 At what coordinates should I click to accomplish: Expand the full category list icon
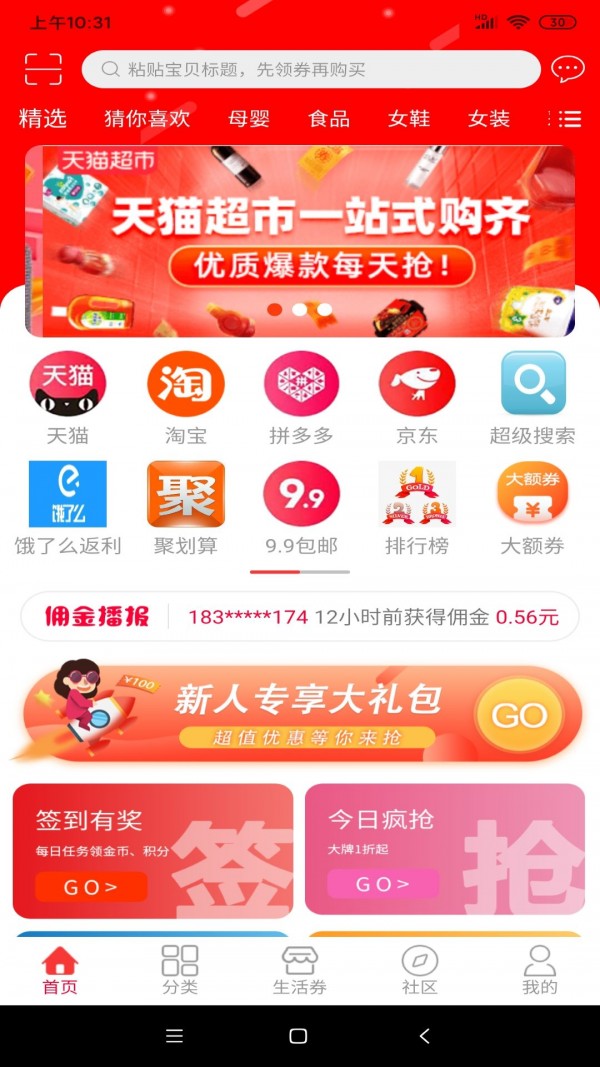(x=567, y=119)
